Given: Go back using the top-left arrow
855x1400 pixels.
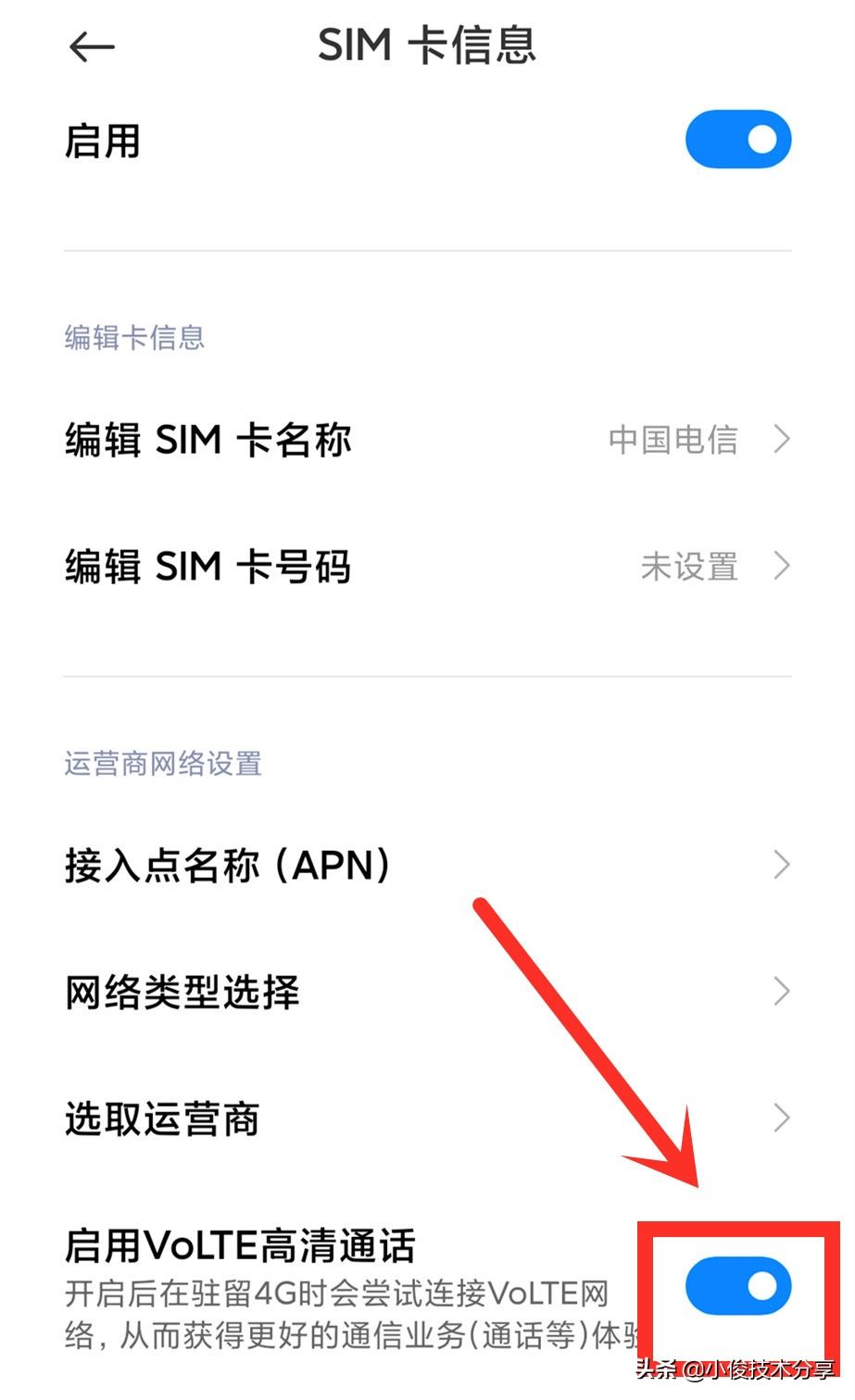Looking at the screenshot, I should tap(92, 47).
